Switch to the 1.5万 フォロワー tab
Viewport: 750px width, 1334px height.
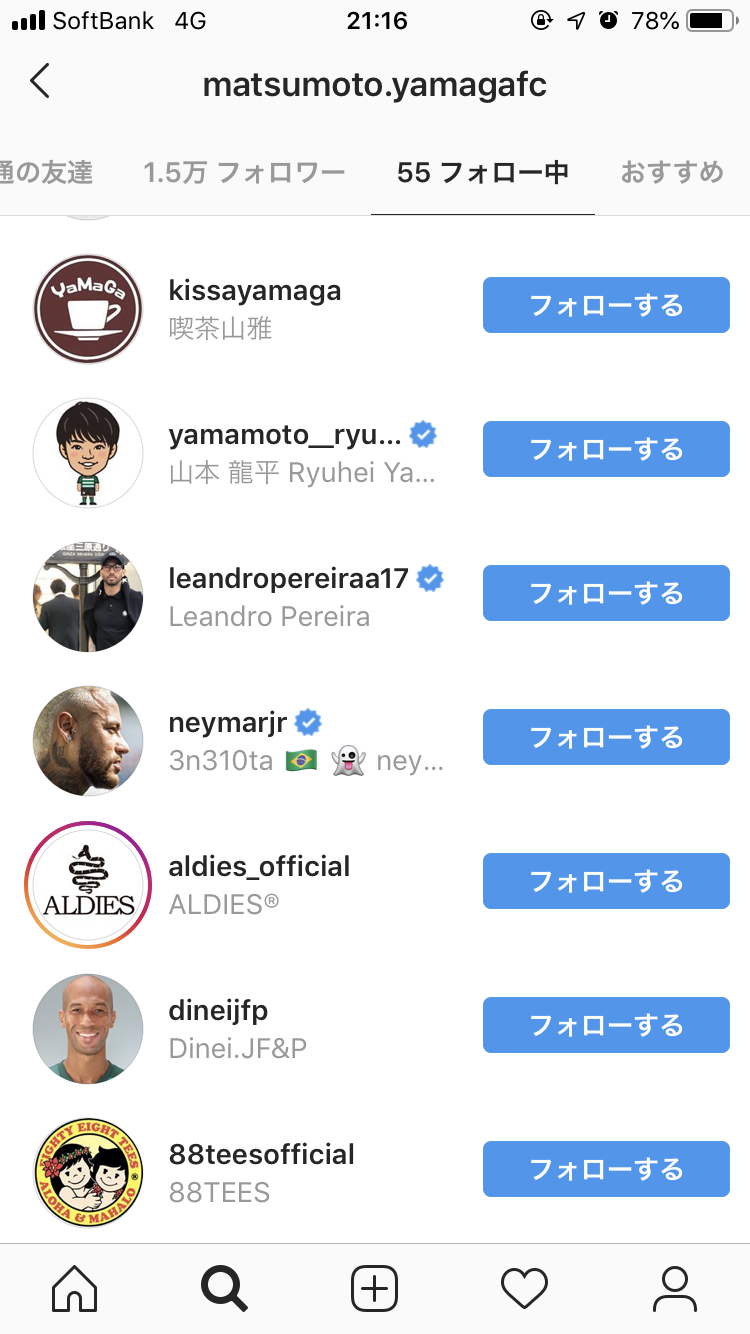pos(244,172)
